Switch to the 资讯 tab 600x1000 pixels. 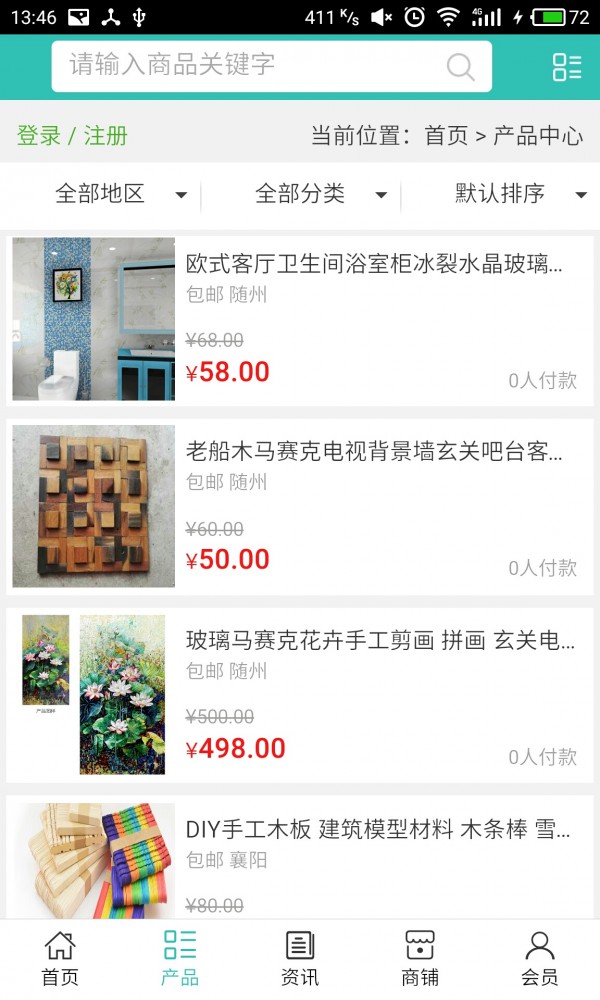tap(300, 958)
